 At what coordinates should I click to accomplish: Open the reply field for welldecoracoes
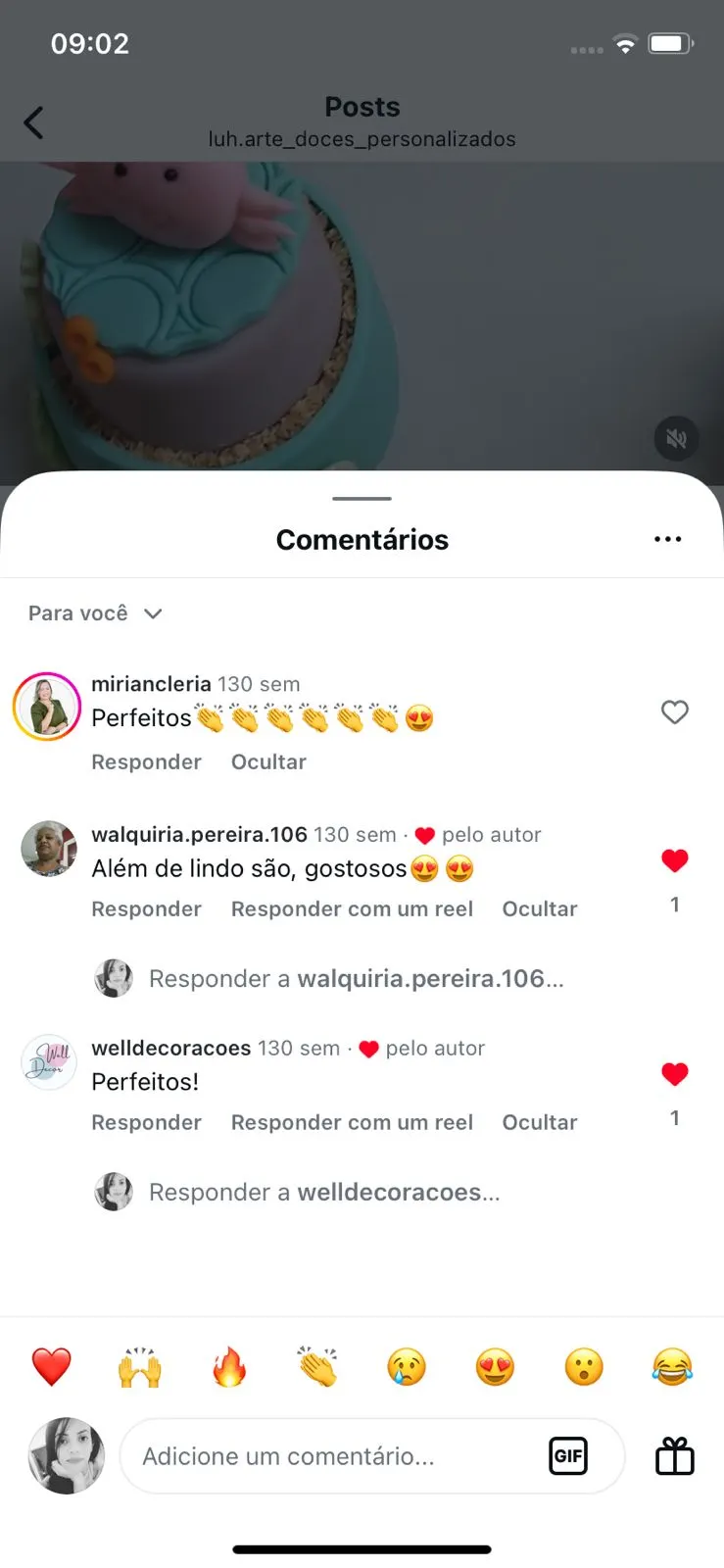(324, 1193)
